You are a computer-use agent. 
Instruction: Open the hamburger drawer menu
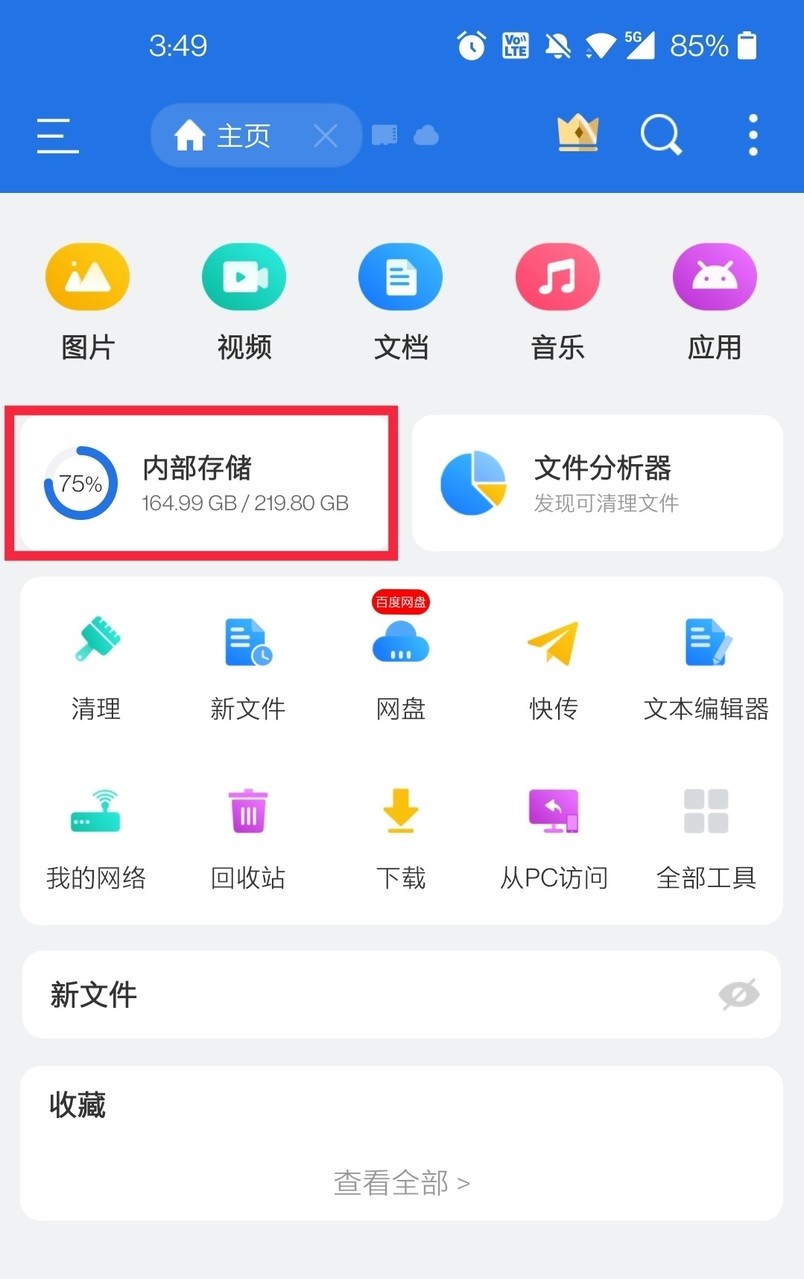pos(57,135)
